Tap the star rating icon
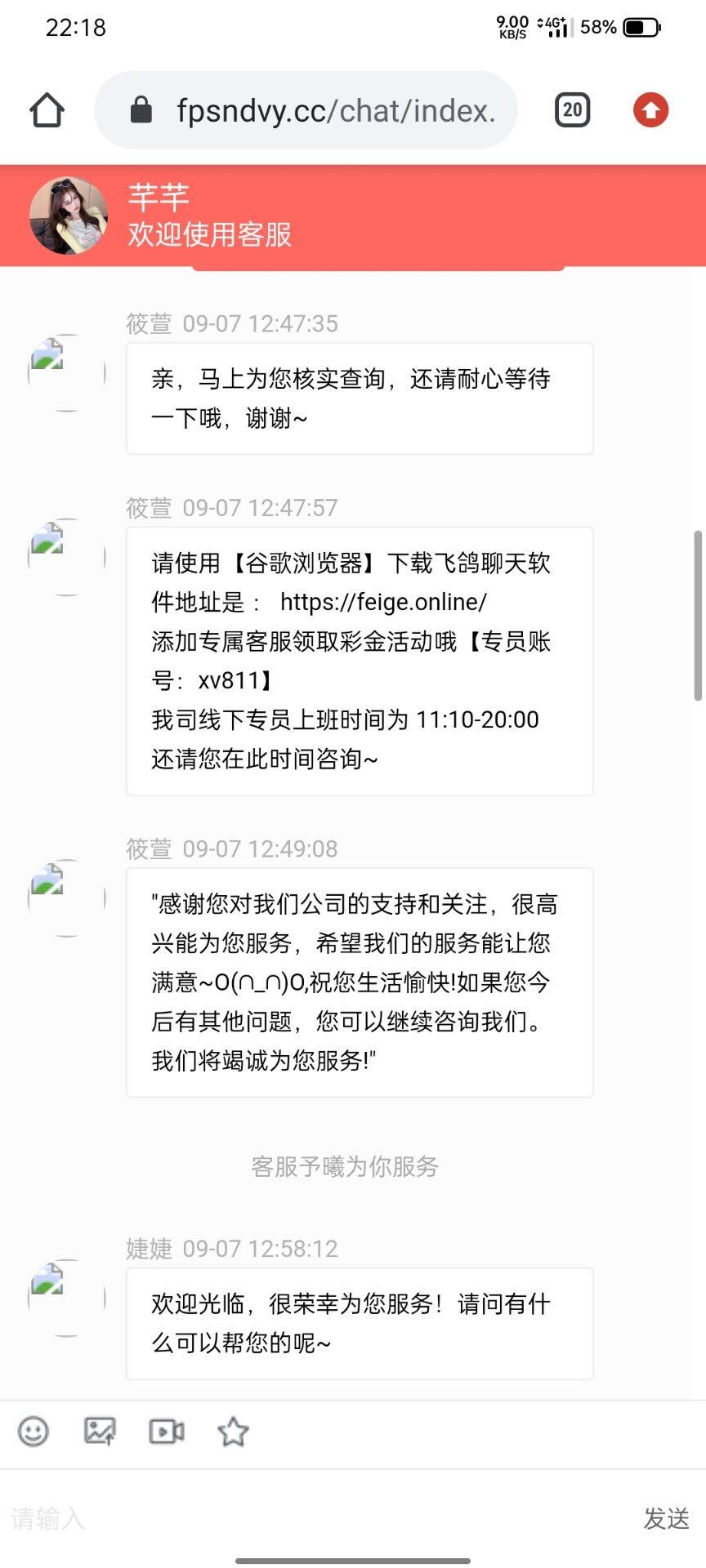The image size is (706, 1568). point(233,1432)
